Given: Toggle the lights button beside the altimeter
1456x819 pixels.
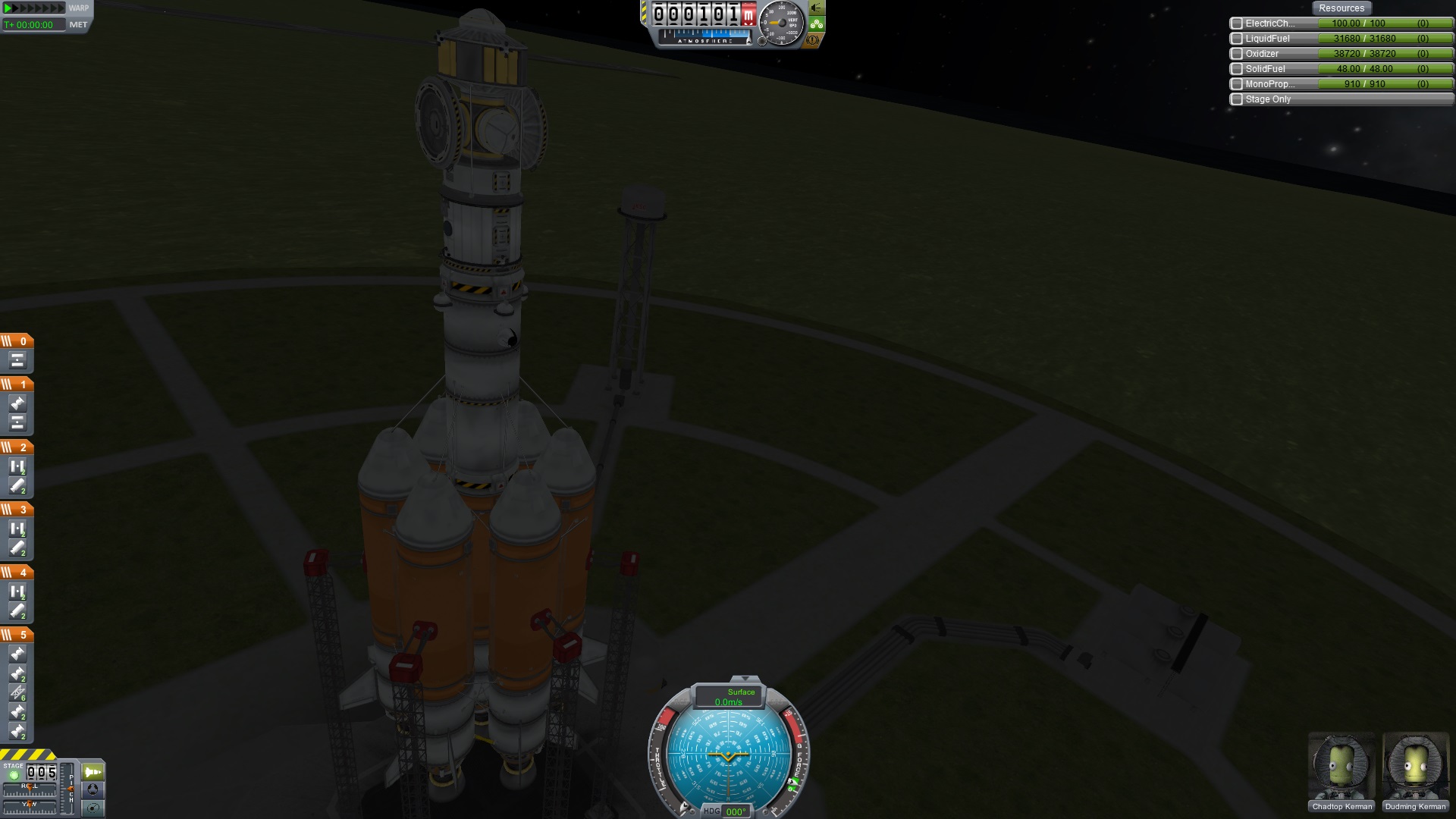Looking at the screenshot, I should (x=817, y=8).
